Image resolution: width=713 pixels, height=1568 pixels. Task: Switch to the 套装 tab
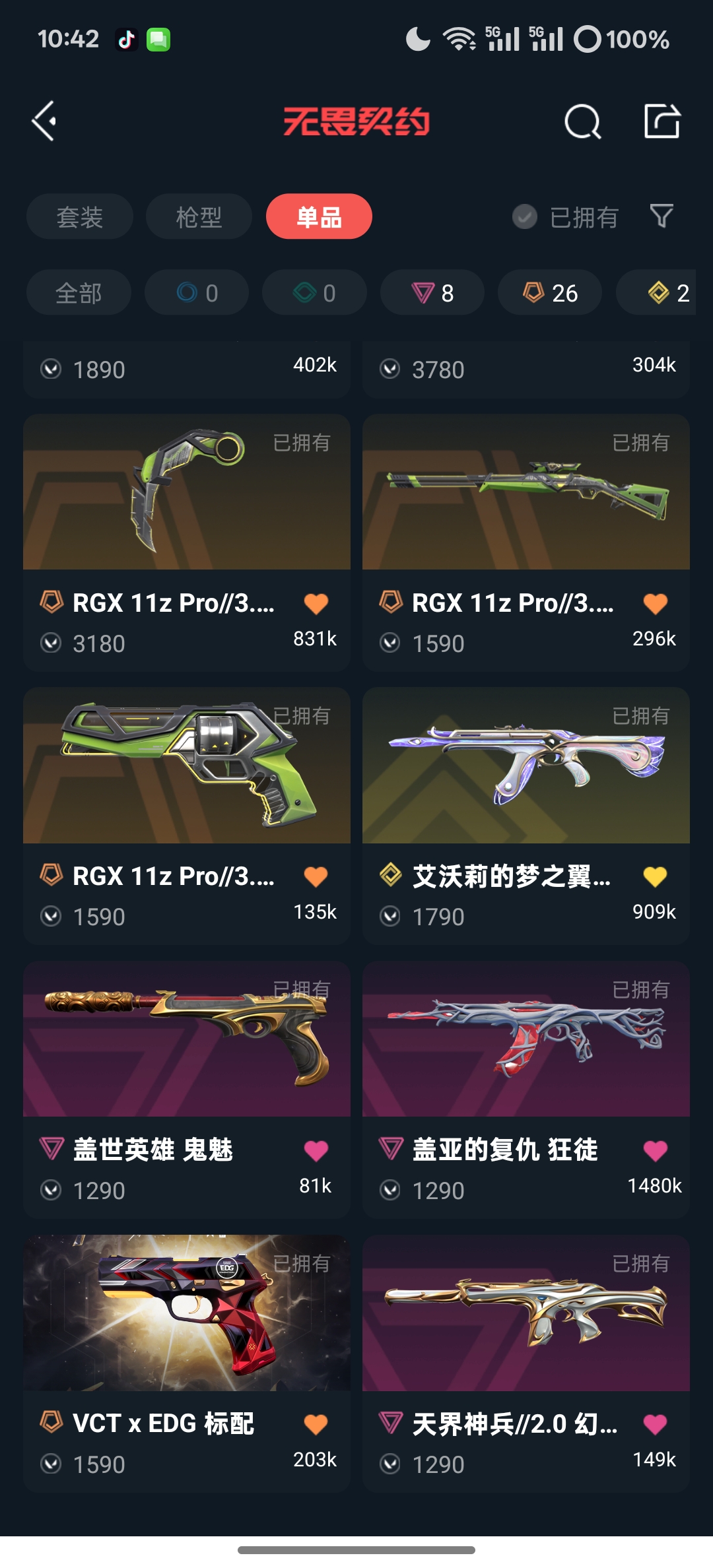[x=79, y=216]
